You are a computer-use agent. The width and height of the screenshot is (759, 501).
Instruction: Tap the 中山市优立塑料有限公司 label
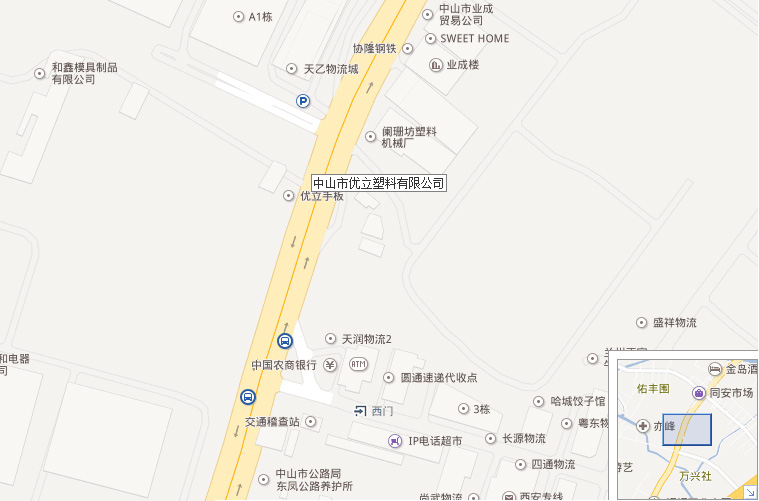(378, 183)
